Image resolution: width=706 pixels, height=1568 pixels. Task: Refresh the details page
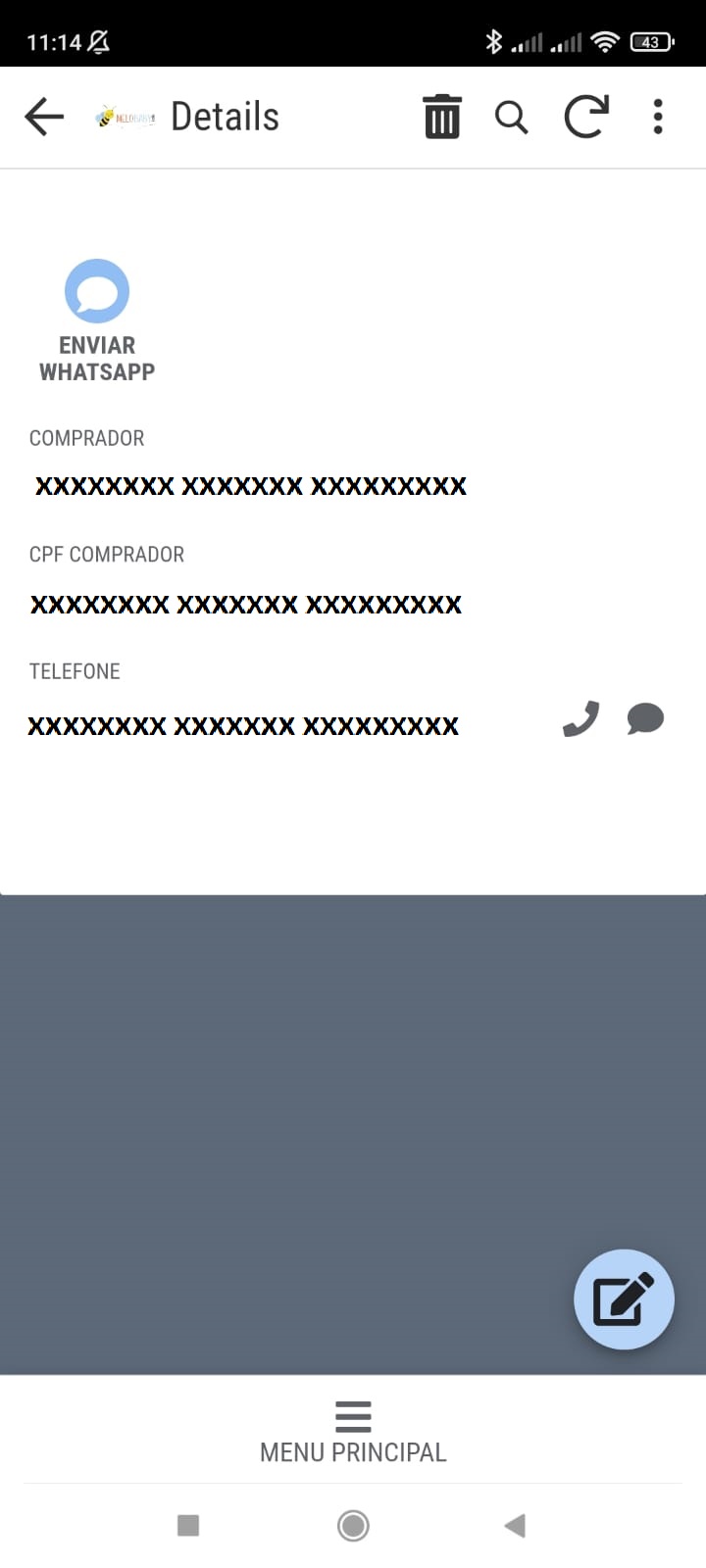pos(585,117)
